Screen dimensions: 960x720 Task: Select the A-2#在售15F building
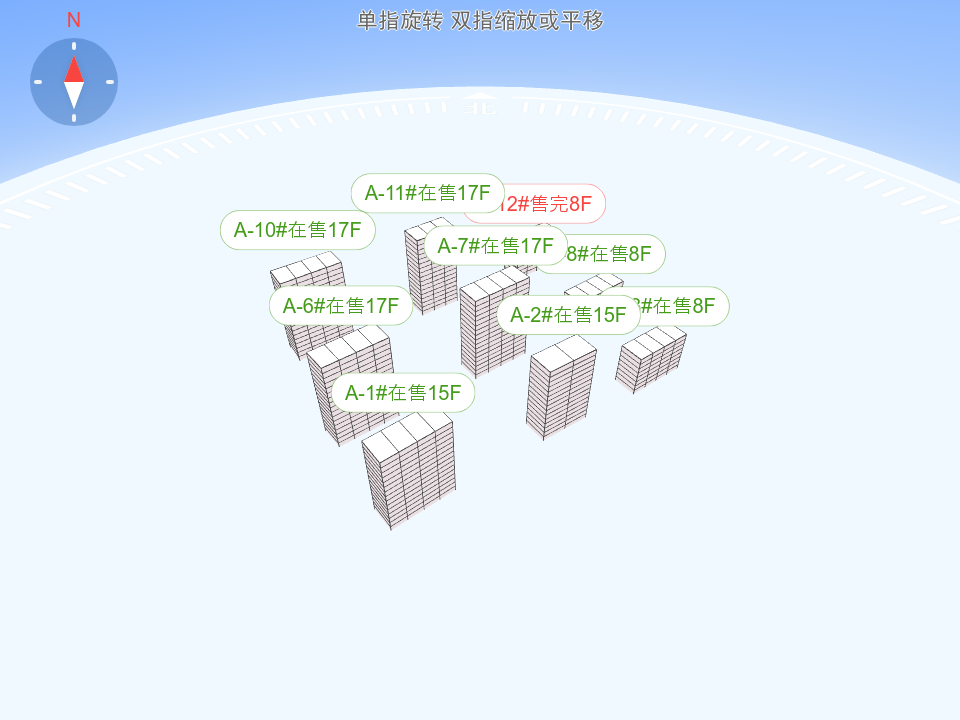567,315
